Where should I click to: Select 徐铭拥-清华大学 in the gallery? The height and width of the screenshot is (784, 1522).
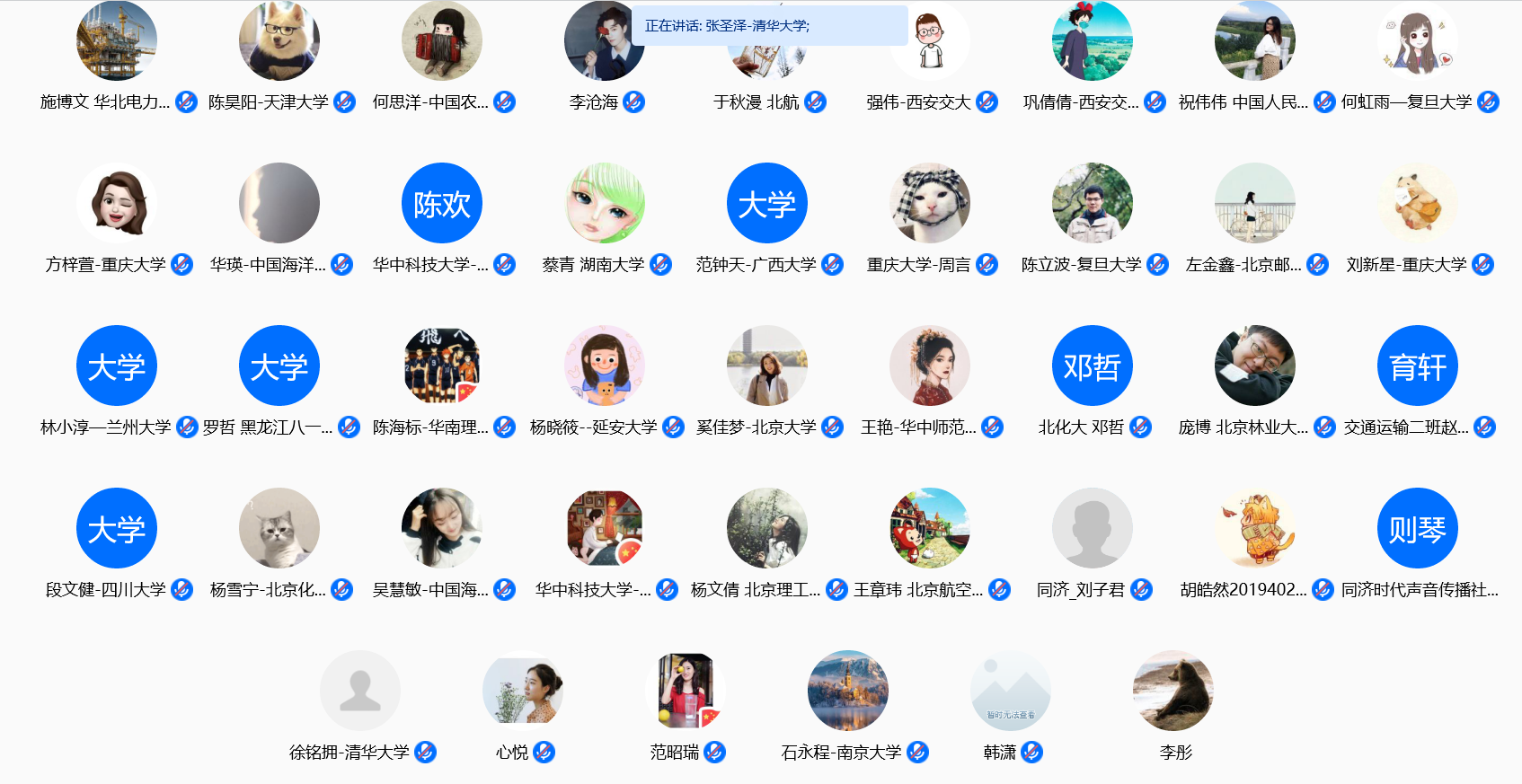pyautogui.click(x=360, y=691)
